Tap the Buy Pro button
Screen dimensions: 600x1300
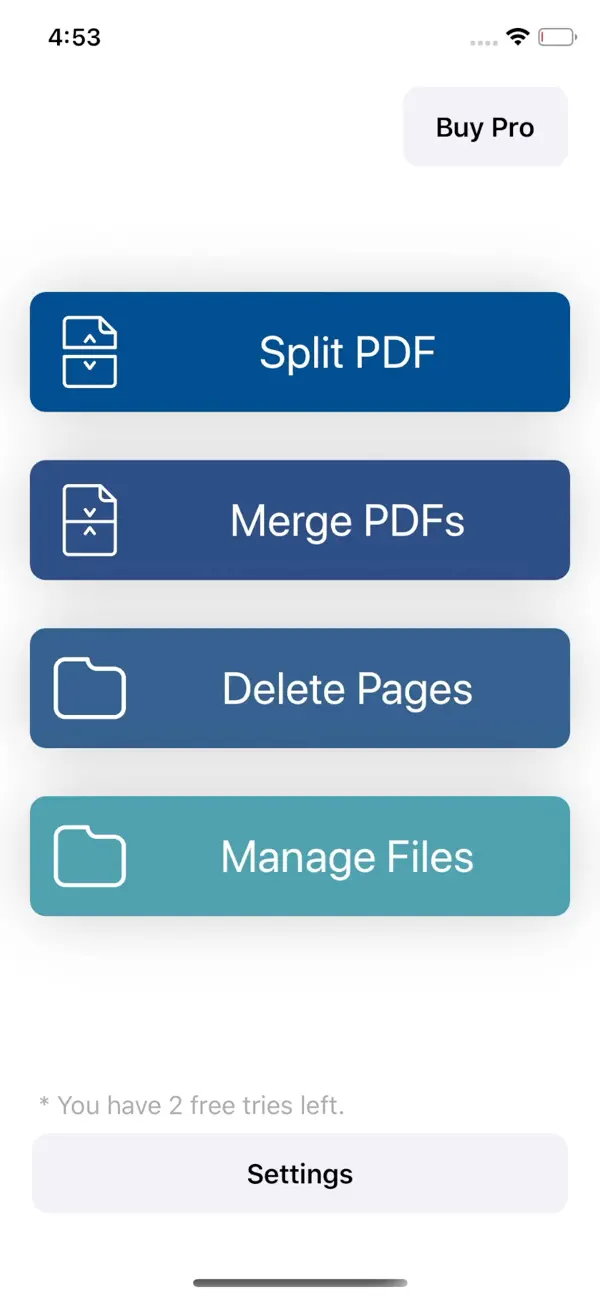pos(485,127)
